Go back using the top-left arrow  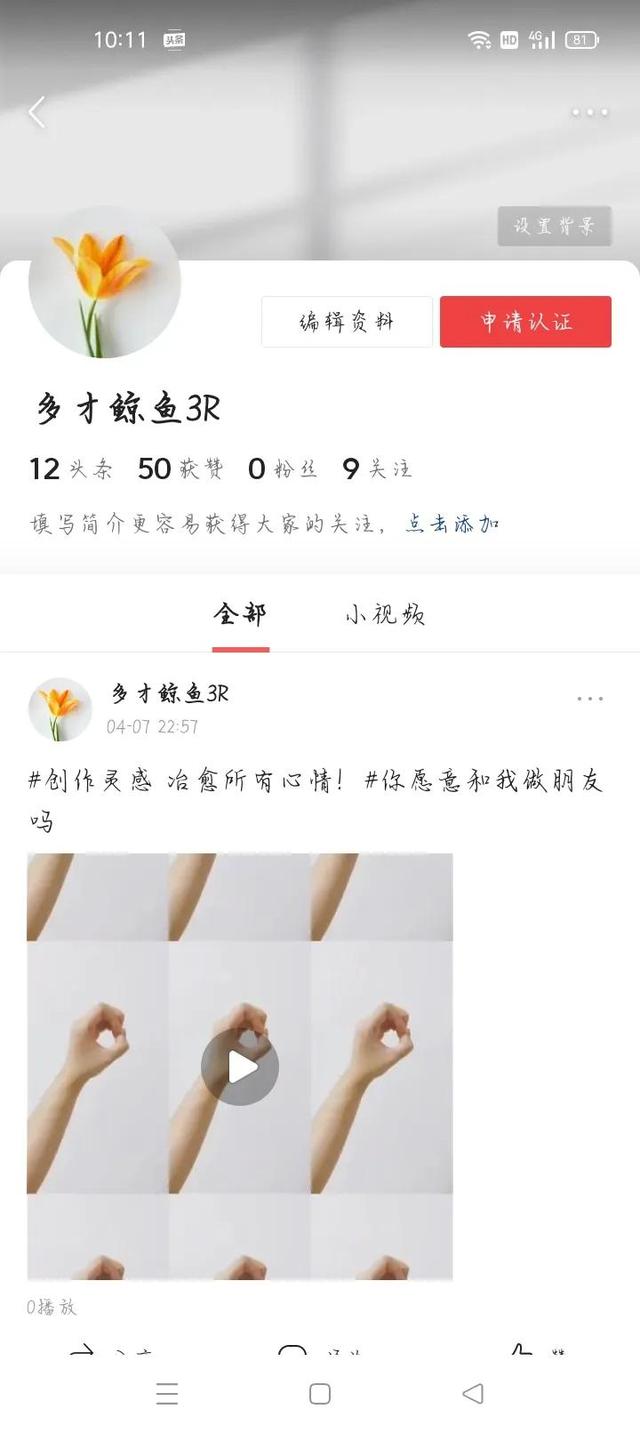tap(37, 113)
